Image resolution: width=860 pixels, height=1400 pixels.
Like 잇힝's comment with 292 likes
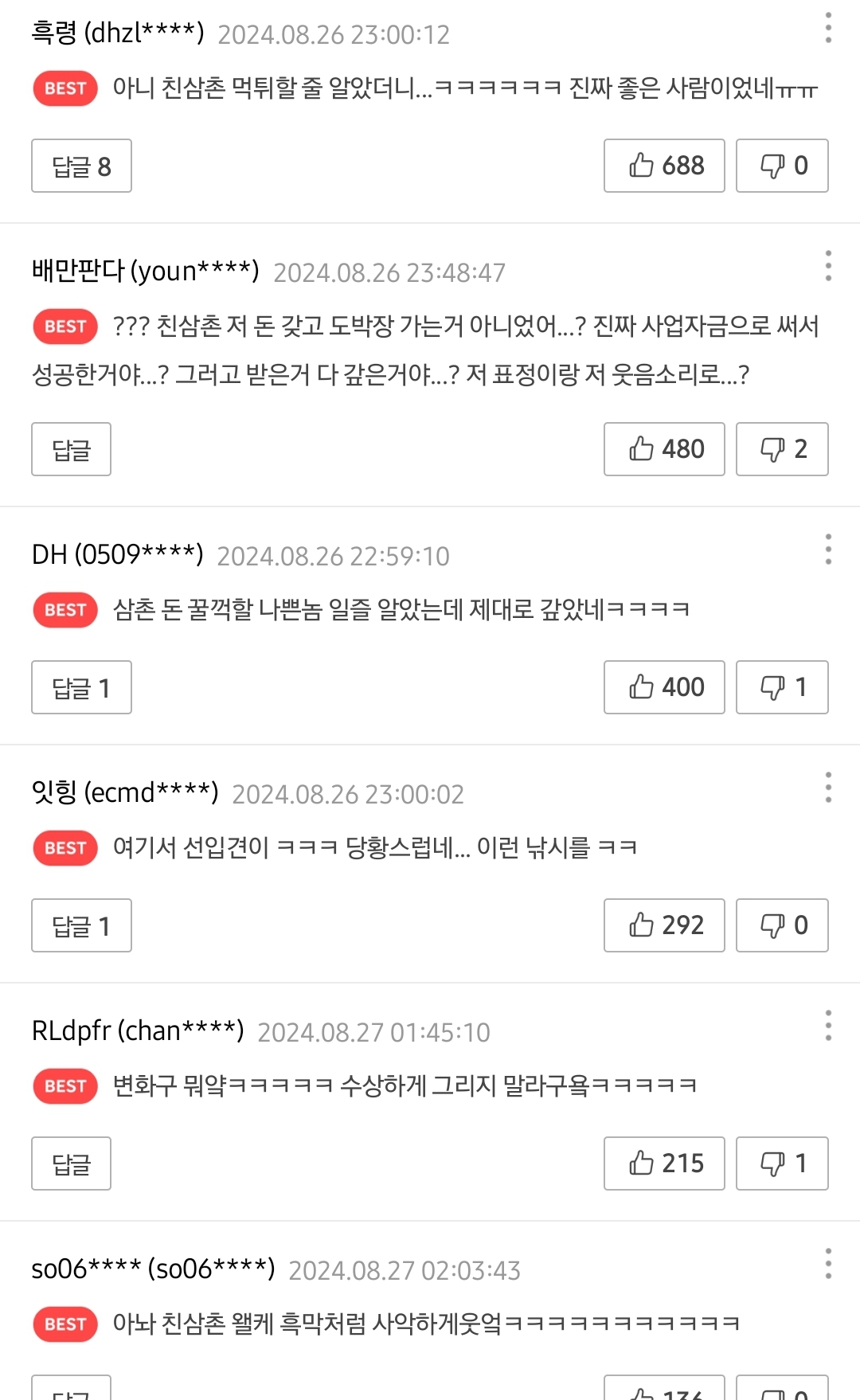(x=664, y=925)
